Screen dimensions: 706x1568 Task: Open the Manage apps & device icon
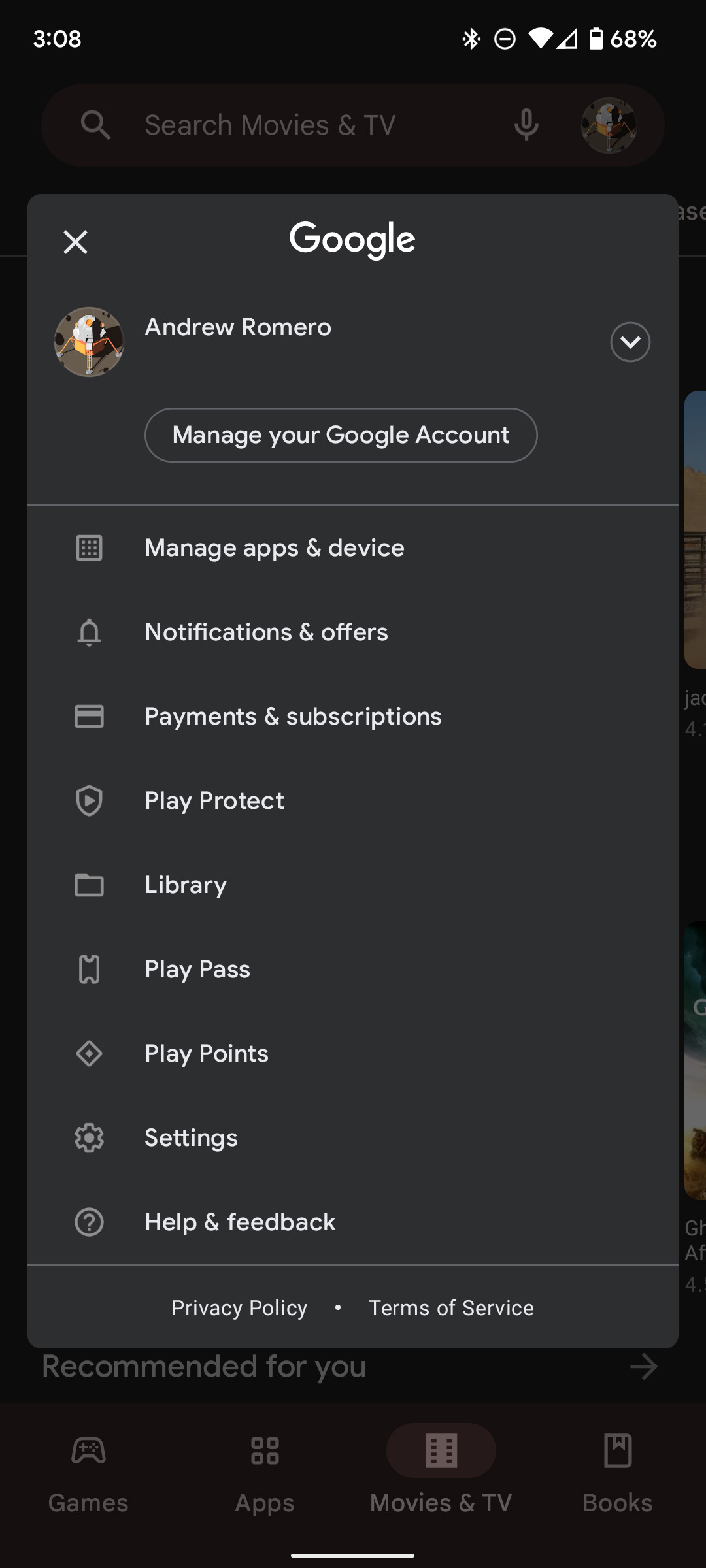(90, 548)
